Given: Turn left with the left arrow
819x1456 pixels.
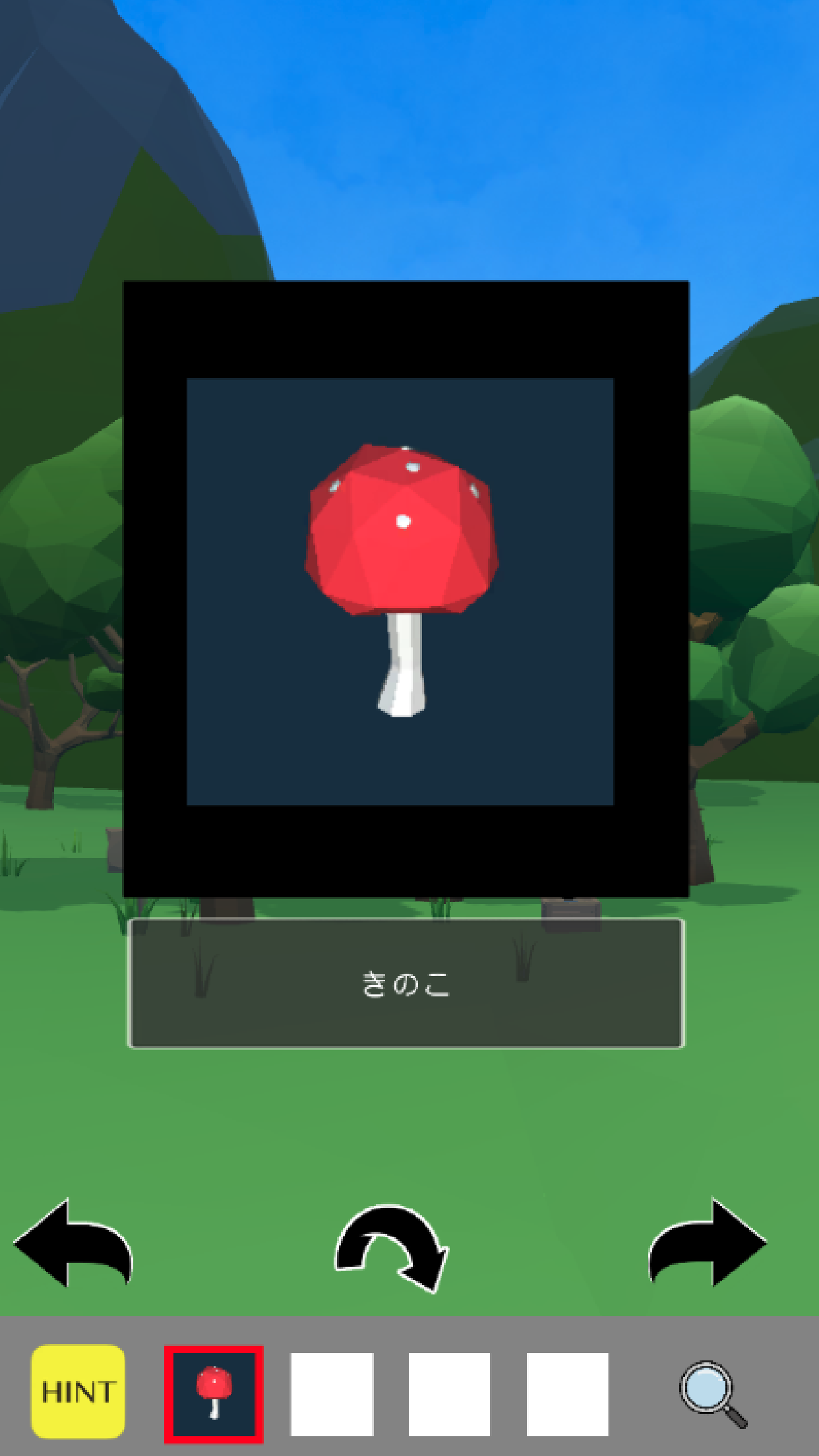Looking at the screenshot, I should click(74, 1244).
